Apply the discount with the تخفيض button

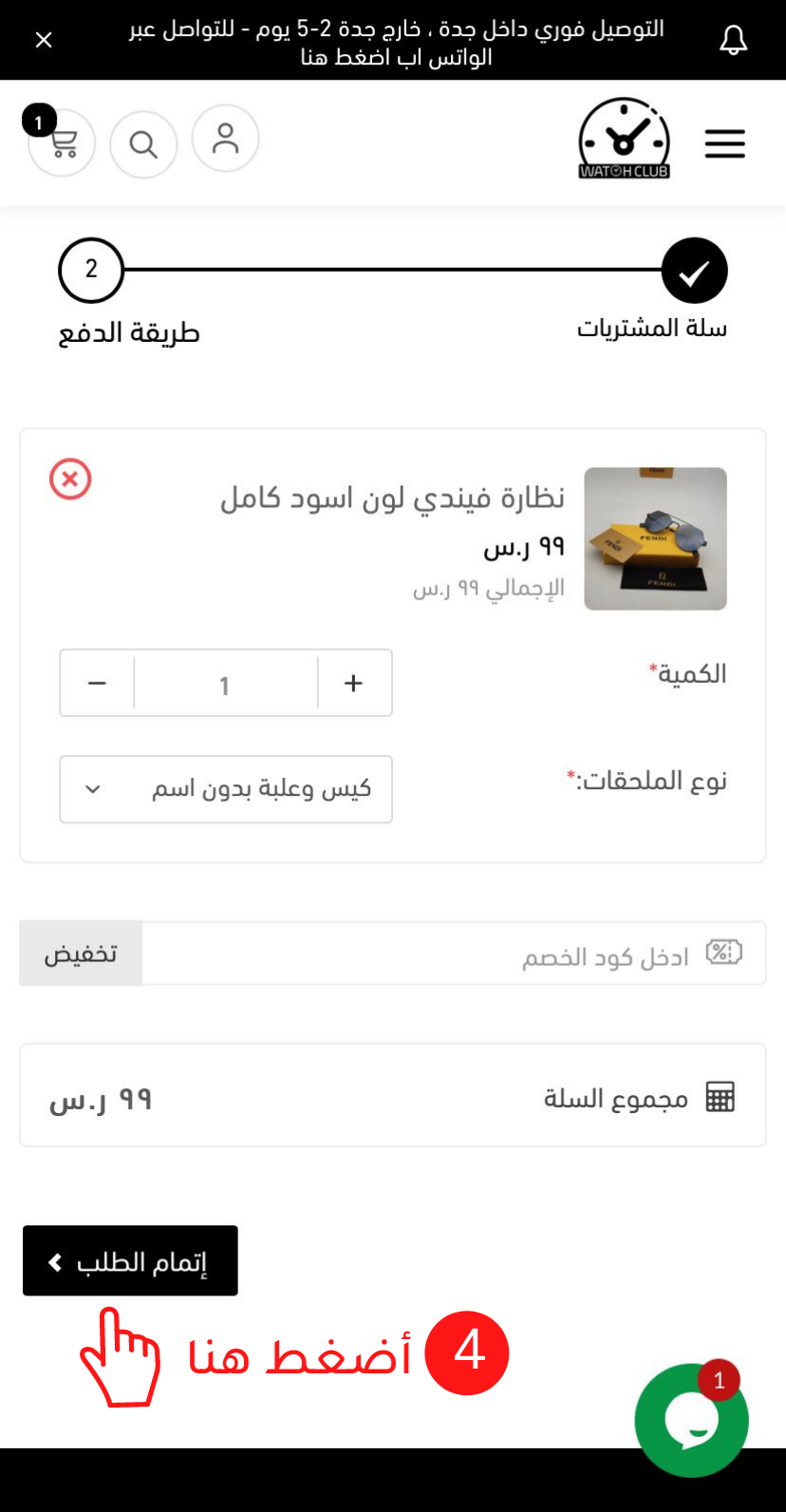coord(81,954)
